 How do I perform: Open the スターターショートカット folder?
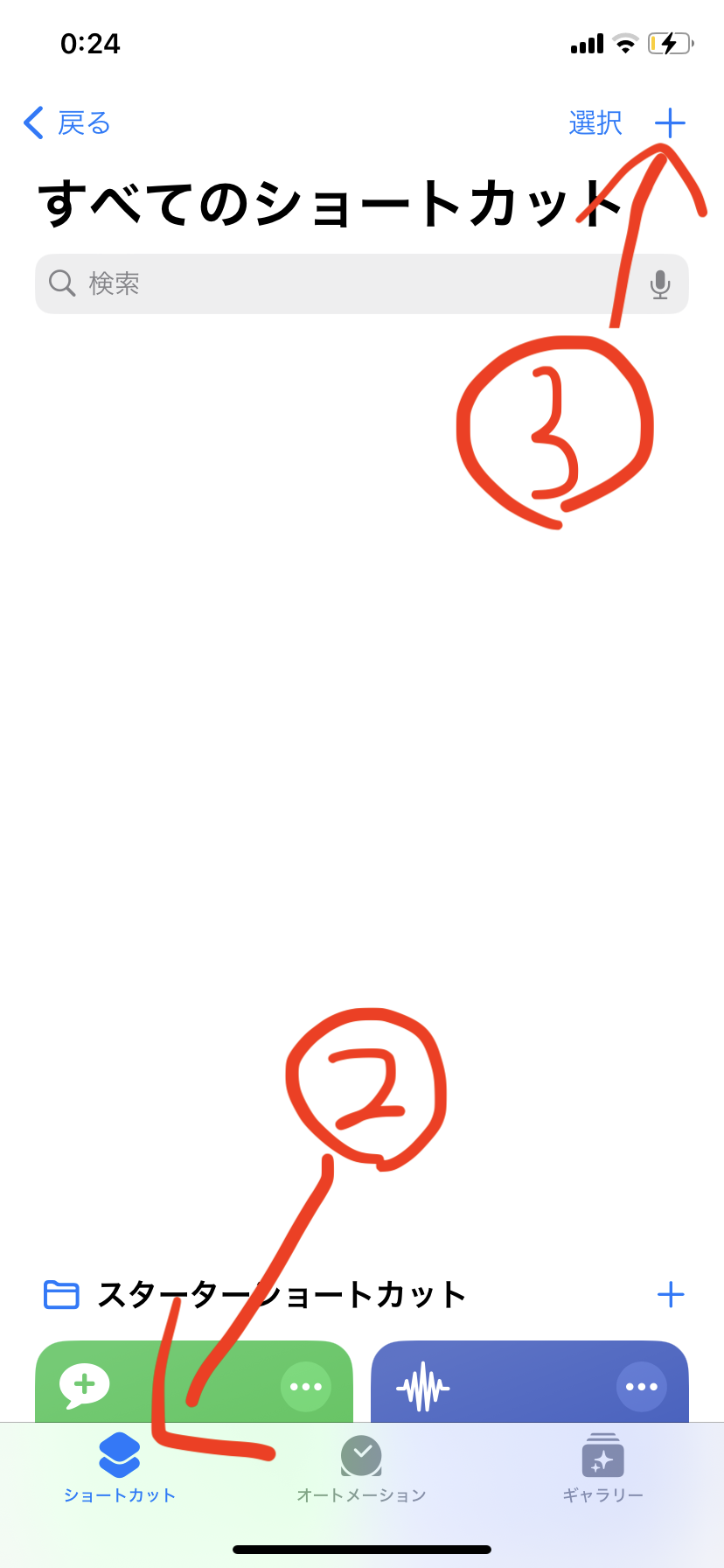tap(280, 1294)
